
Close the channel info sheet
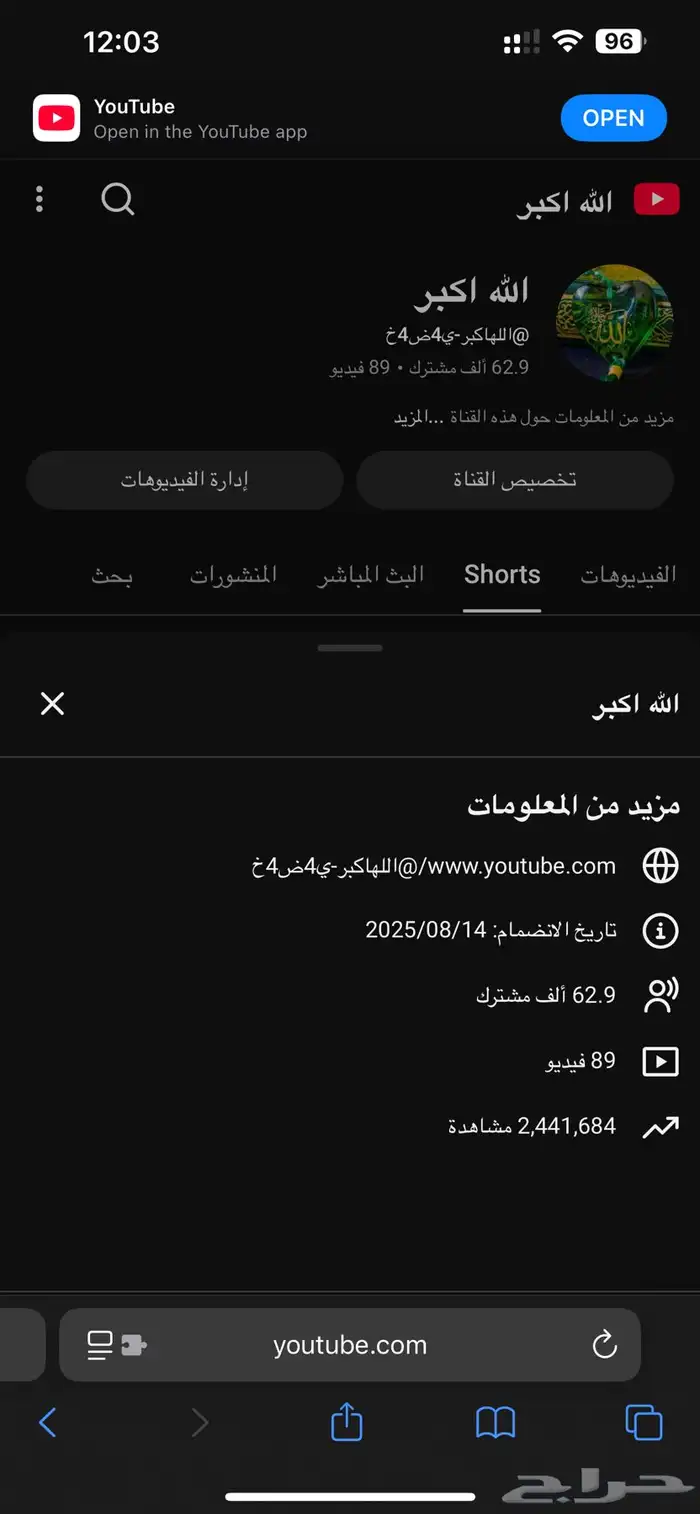52,704
